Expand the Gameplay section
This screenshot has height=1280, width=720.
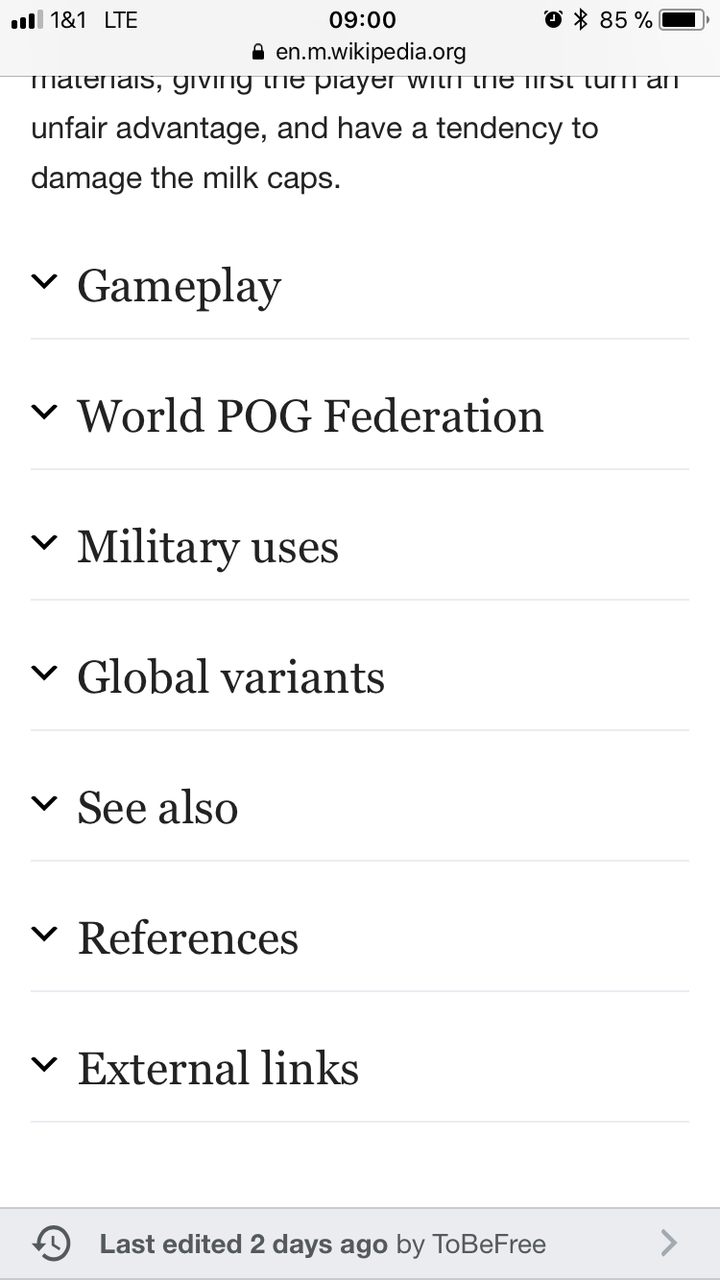click(179, 286)
